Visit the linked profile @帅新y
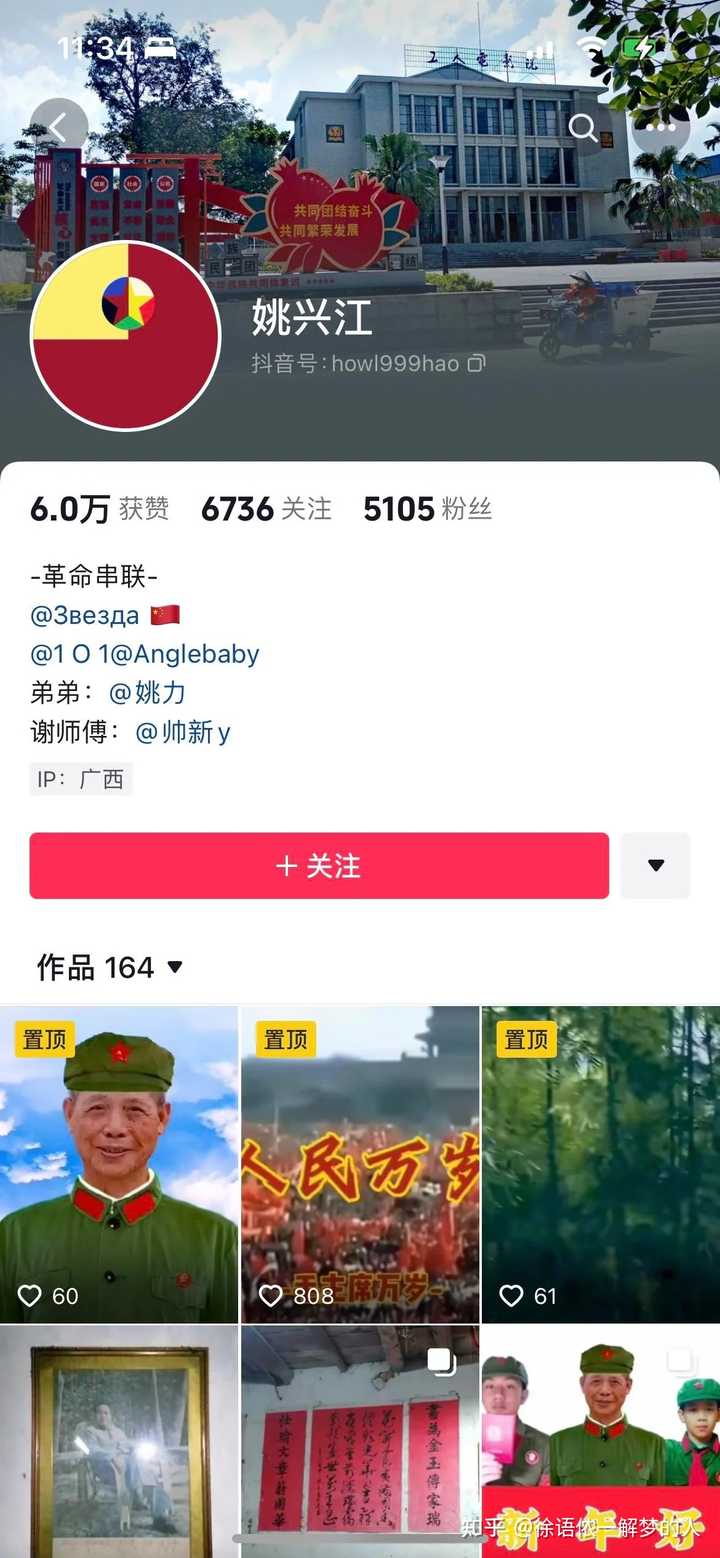This screenshot has height=1558, width=720. click(x=183, y=732)
